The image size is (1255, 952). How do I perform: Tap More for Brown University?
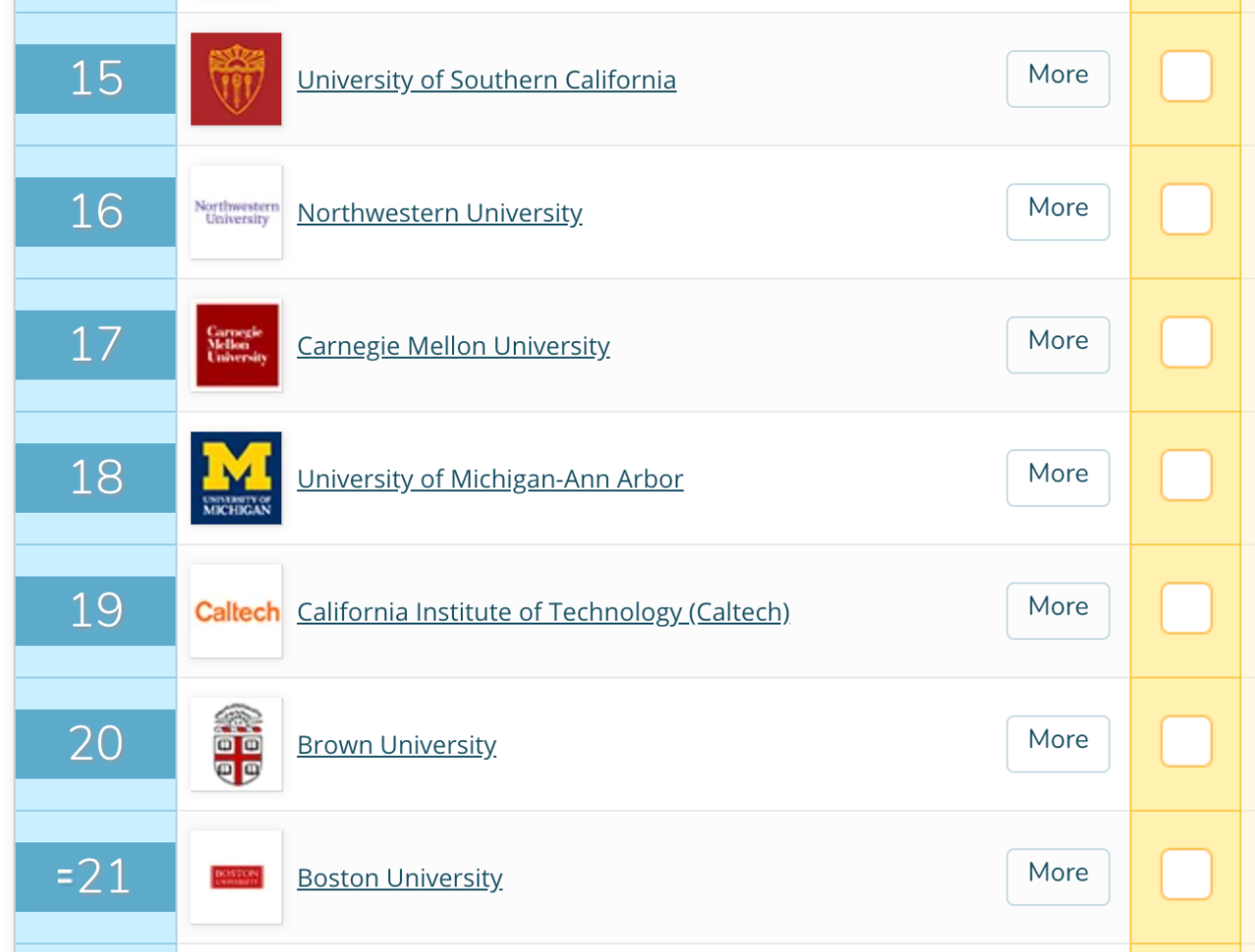pyautogui.click(x=1057, y=743)
